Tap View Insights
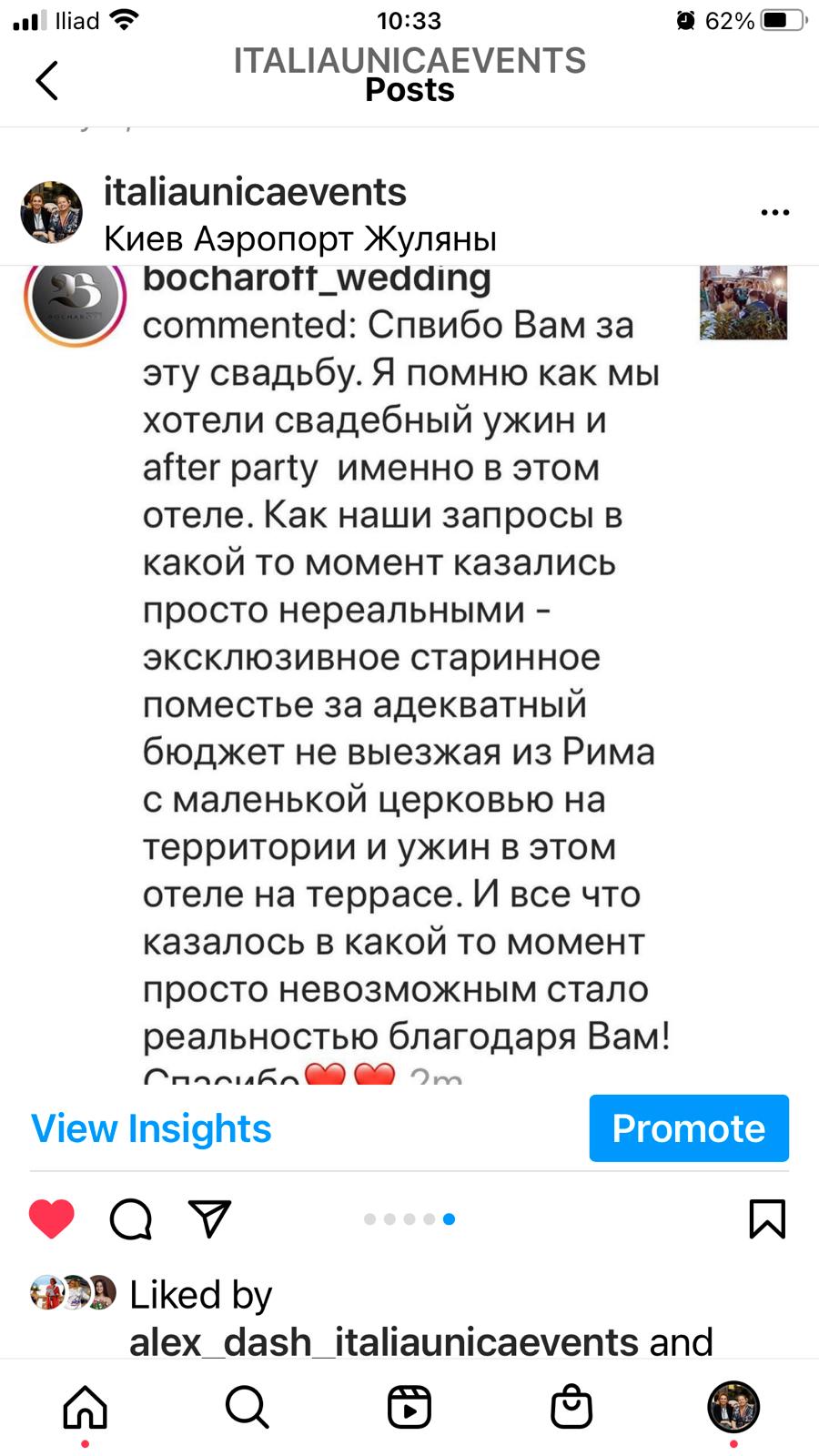The height and width of the screenshot is (1456, 819). click(151, 1128)
